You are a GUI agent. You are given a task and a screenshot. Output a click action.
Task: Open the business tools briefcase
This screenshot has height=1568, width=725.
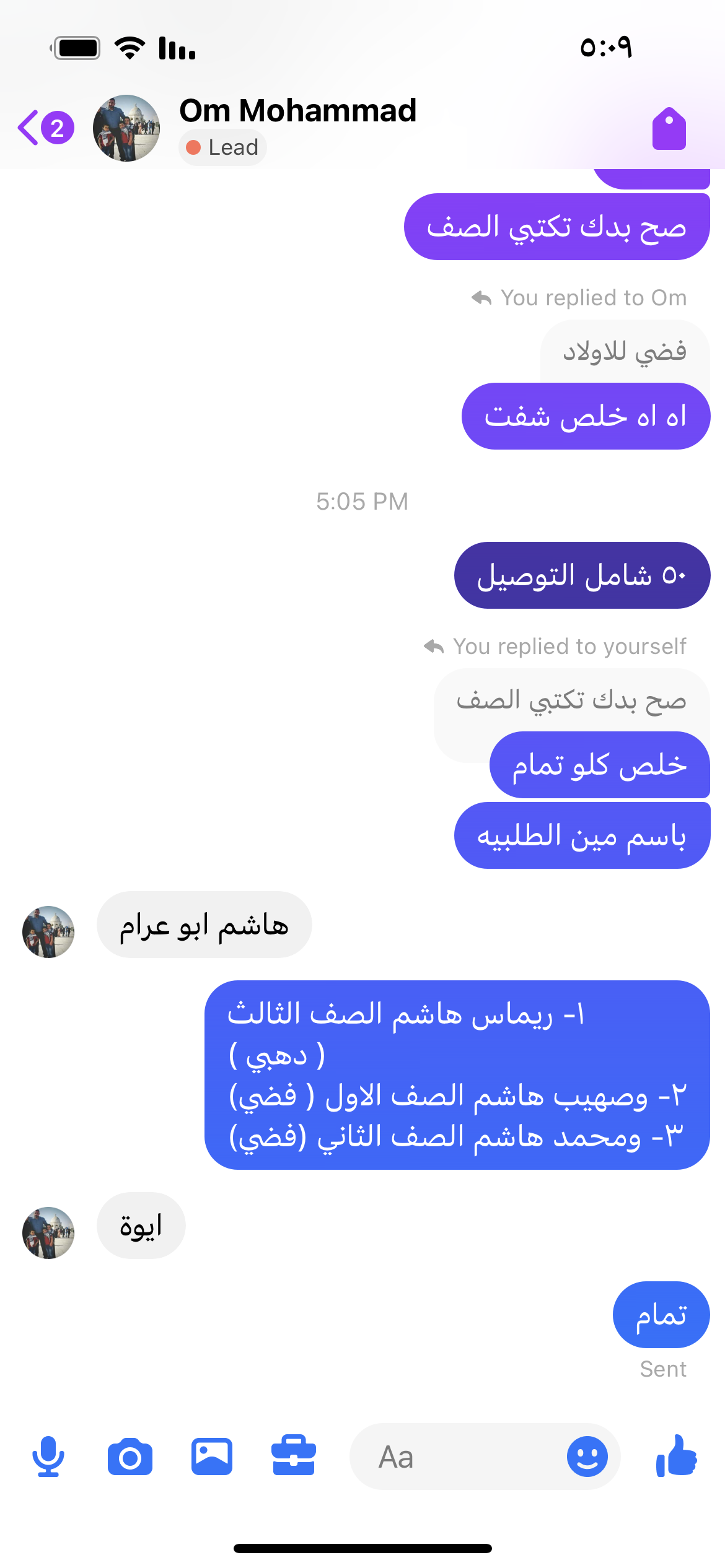(294, 1455)
